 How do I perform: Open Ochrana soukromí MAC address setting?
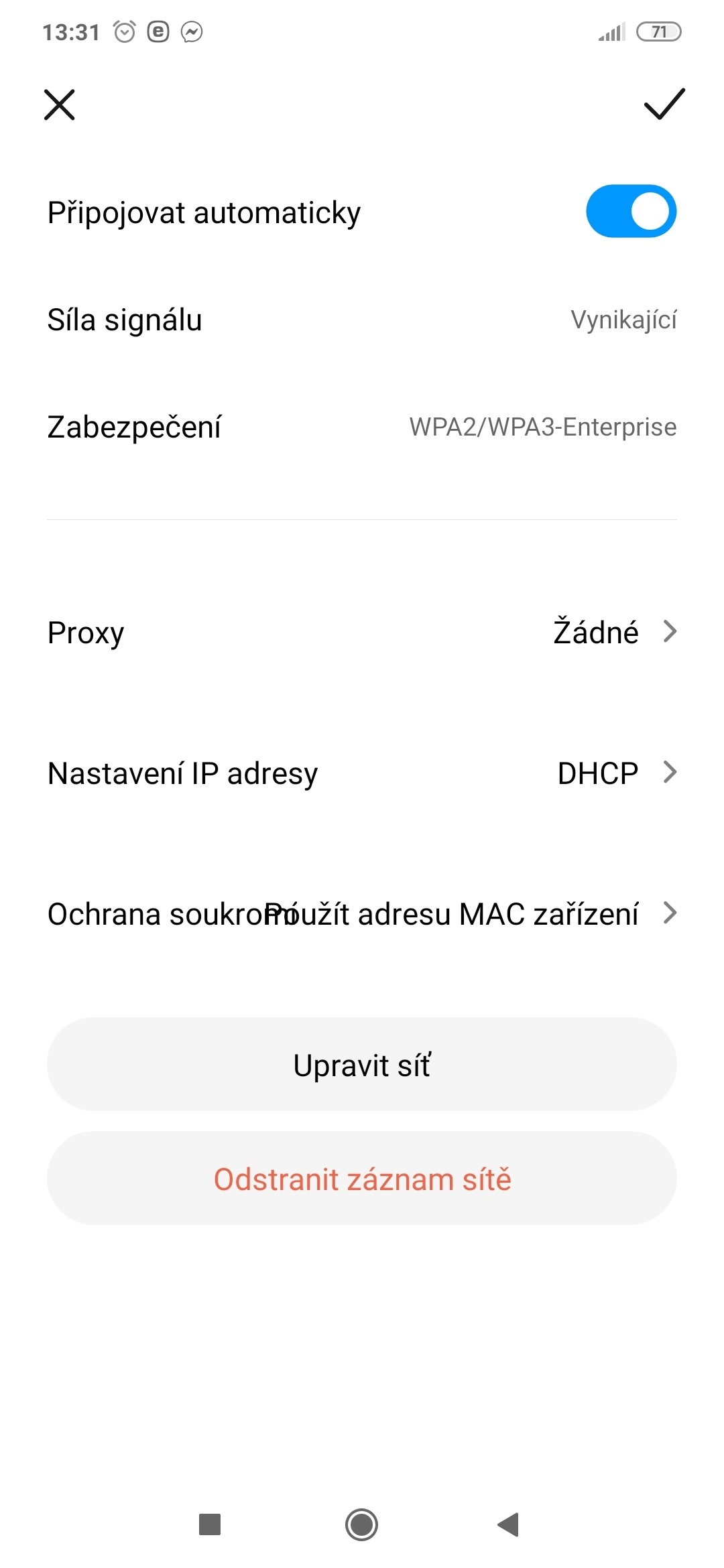coord(362,914)
